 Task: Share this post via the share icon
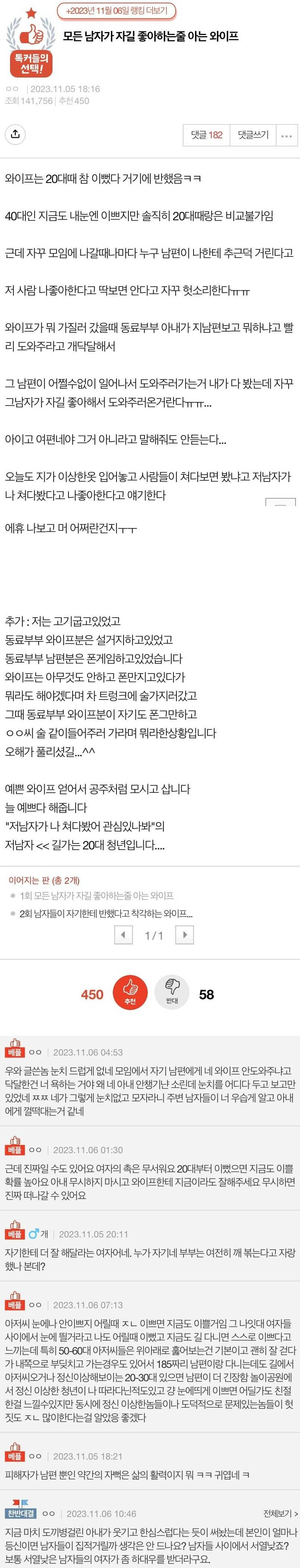[x=16, y=135]
